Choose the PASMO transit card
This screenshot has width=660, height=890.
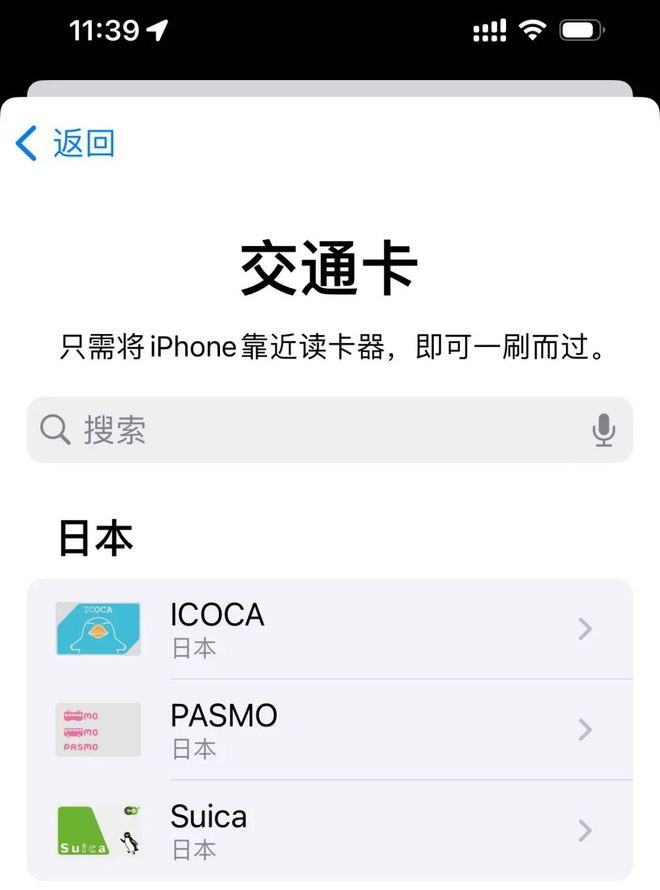330,730
